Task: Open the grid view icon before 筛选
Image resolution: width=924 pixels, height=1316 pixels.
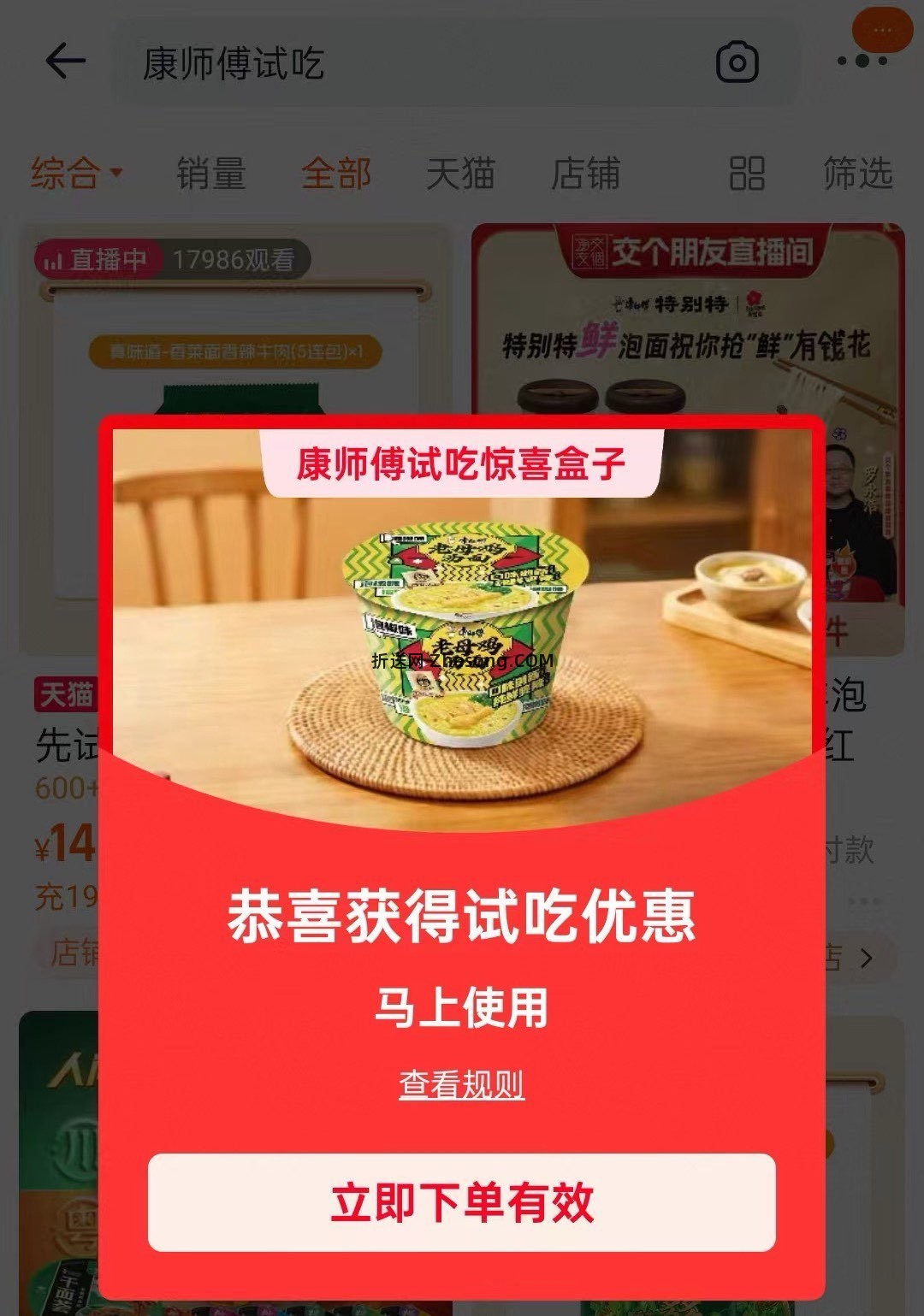Action: pyautogui.click(x=745, y=173)
